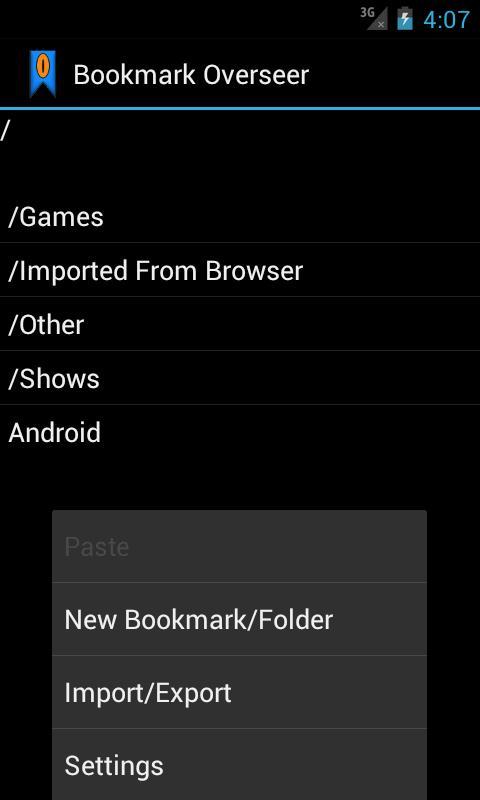Choose Import/Export in the menu
480x800 pixels.
tap(239, 692)
